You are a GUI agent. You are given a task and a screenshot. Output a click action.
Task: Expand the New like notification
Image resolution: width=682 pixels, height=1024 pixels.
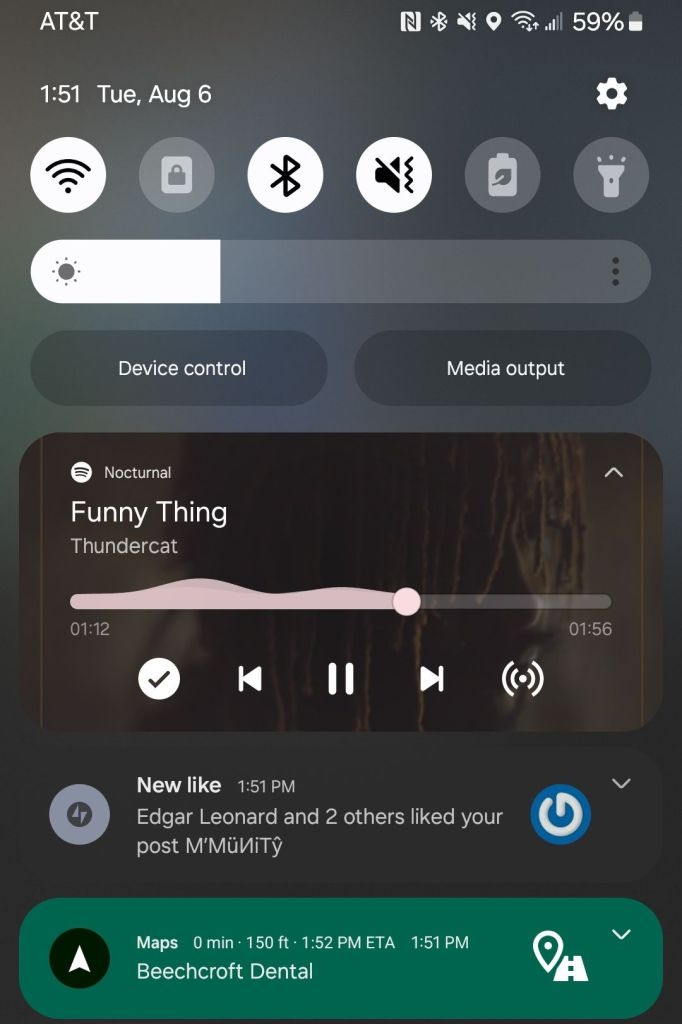pyautogui.click(x=621, y=784)
